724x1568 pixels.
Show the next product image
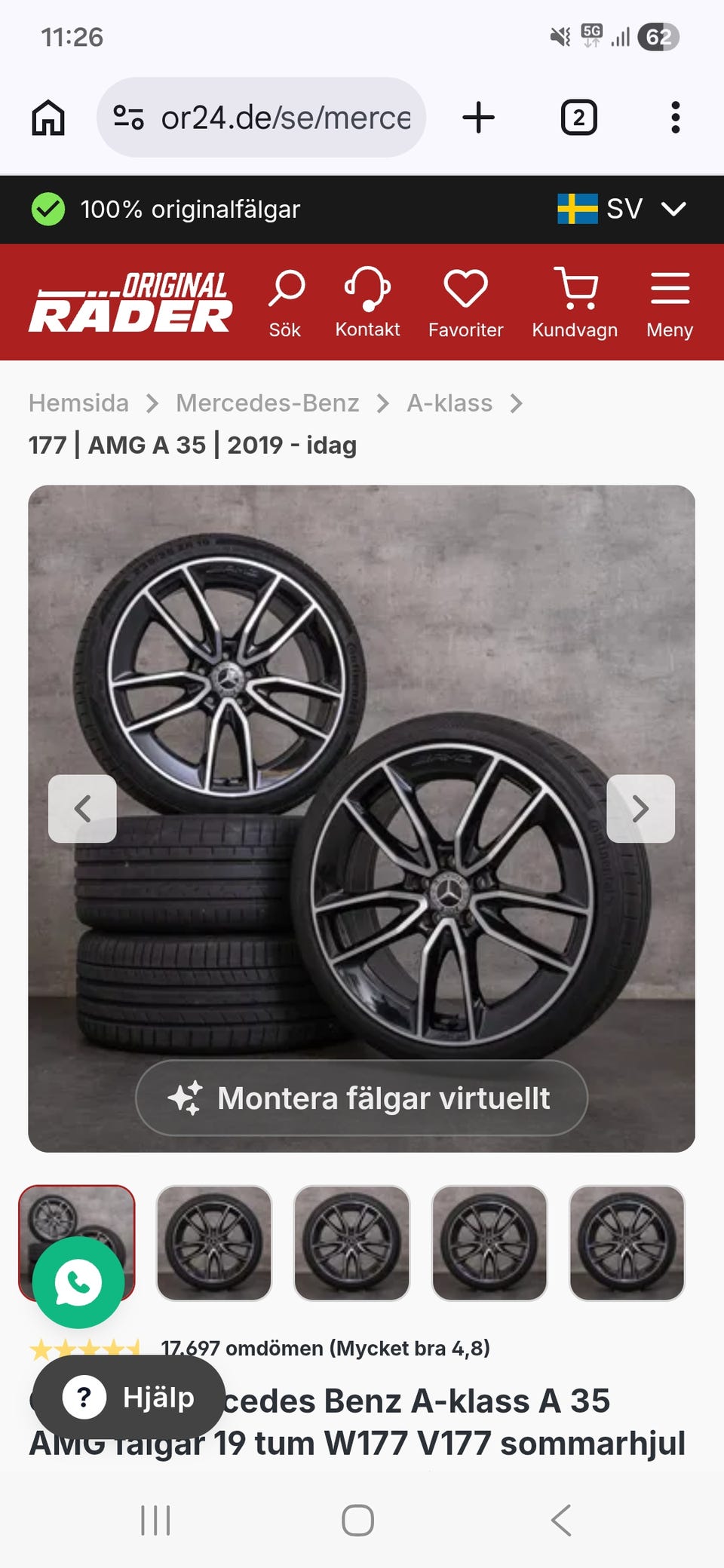pyautogui.click(x=640, y=809)
